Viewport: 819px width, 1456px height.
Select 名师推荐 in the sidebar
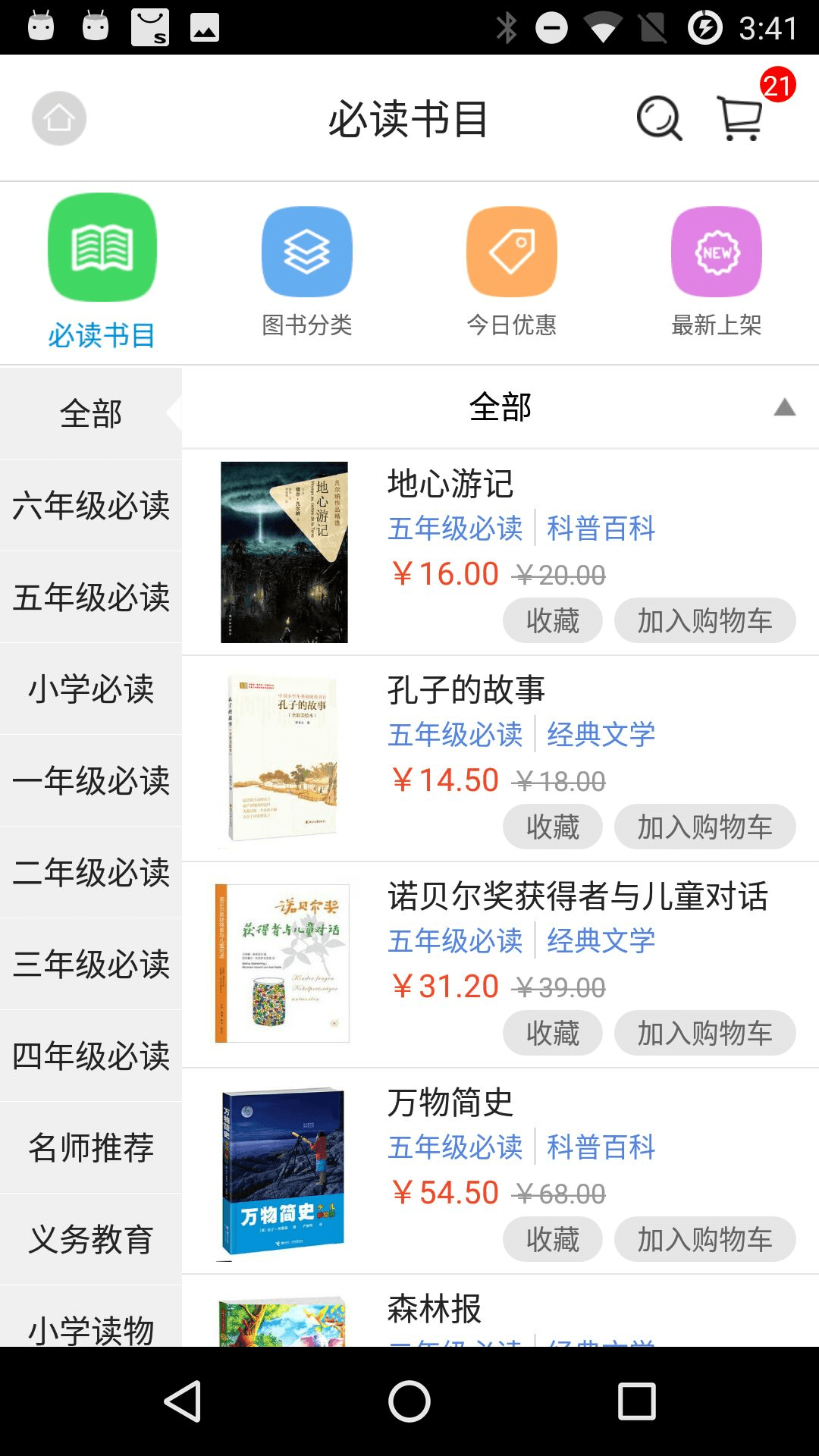tap(91, 1148)
